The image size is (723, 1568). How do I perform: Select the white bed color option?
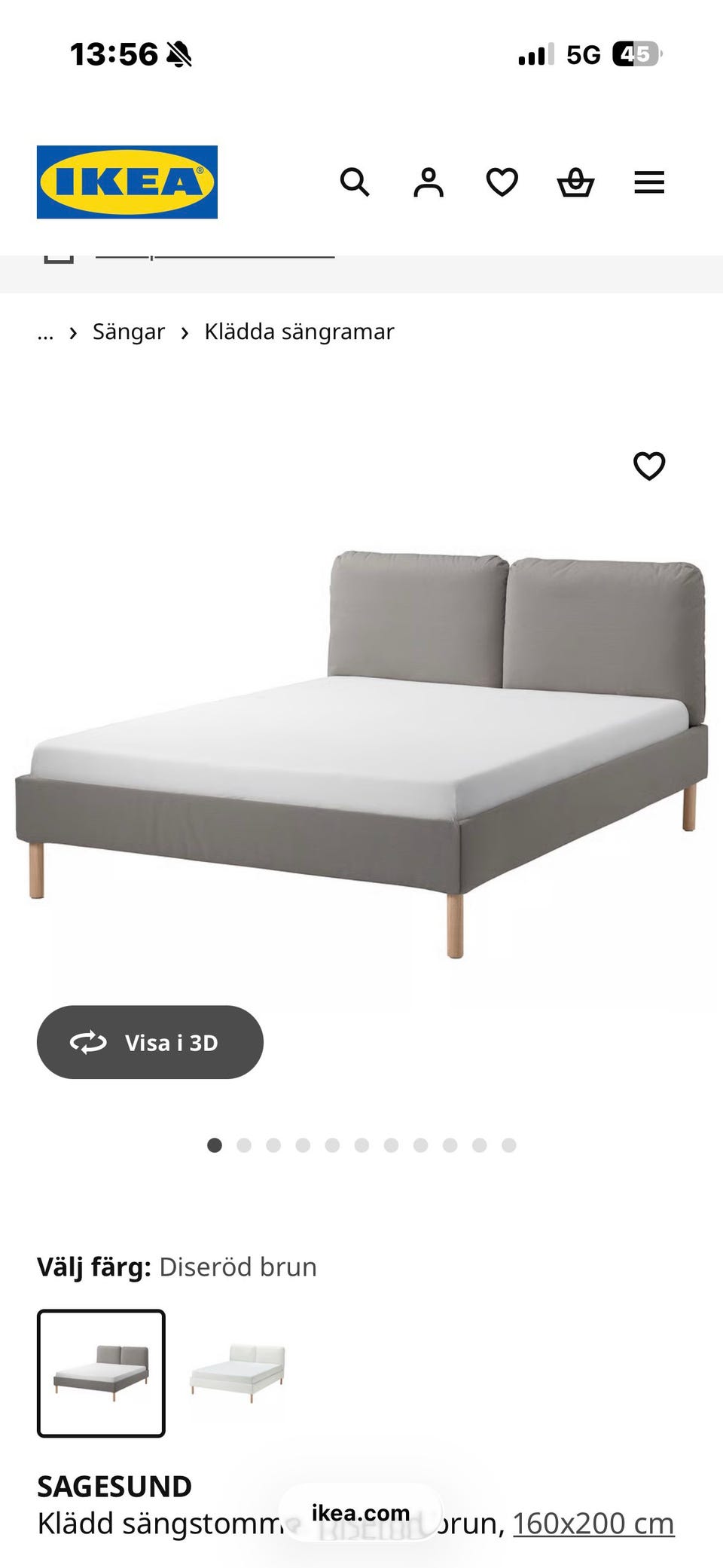click(238, 1374)
